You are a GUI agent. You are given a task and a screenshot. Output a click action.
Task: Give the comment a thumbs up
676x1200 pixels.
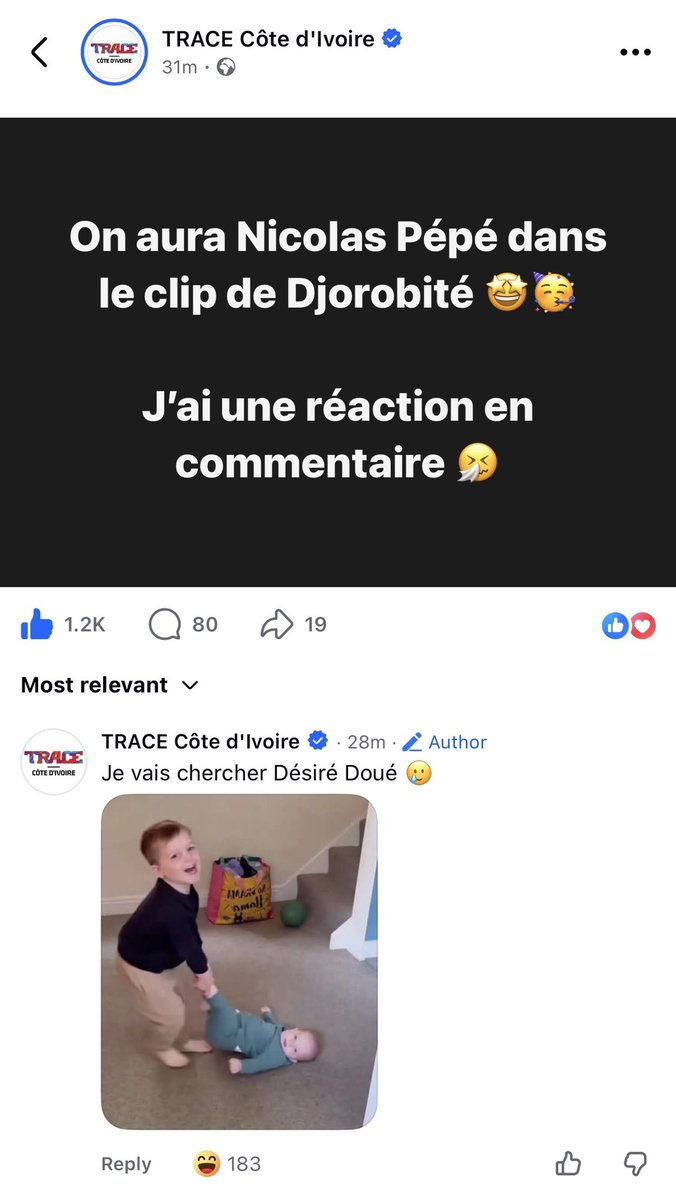click(568, 1163)
